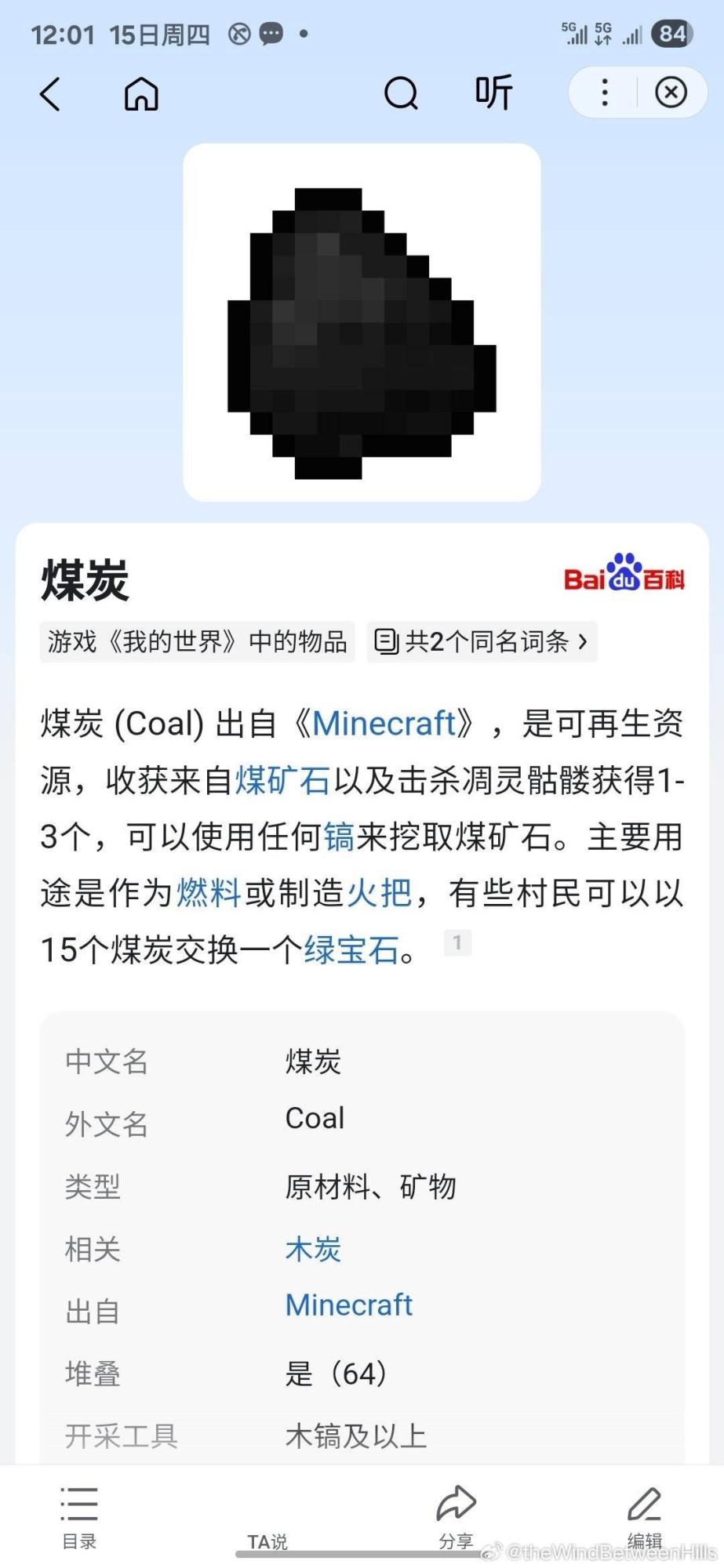Open the 火把 link
This screenshot has height=1568, width=724.
pos(380,893)
